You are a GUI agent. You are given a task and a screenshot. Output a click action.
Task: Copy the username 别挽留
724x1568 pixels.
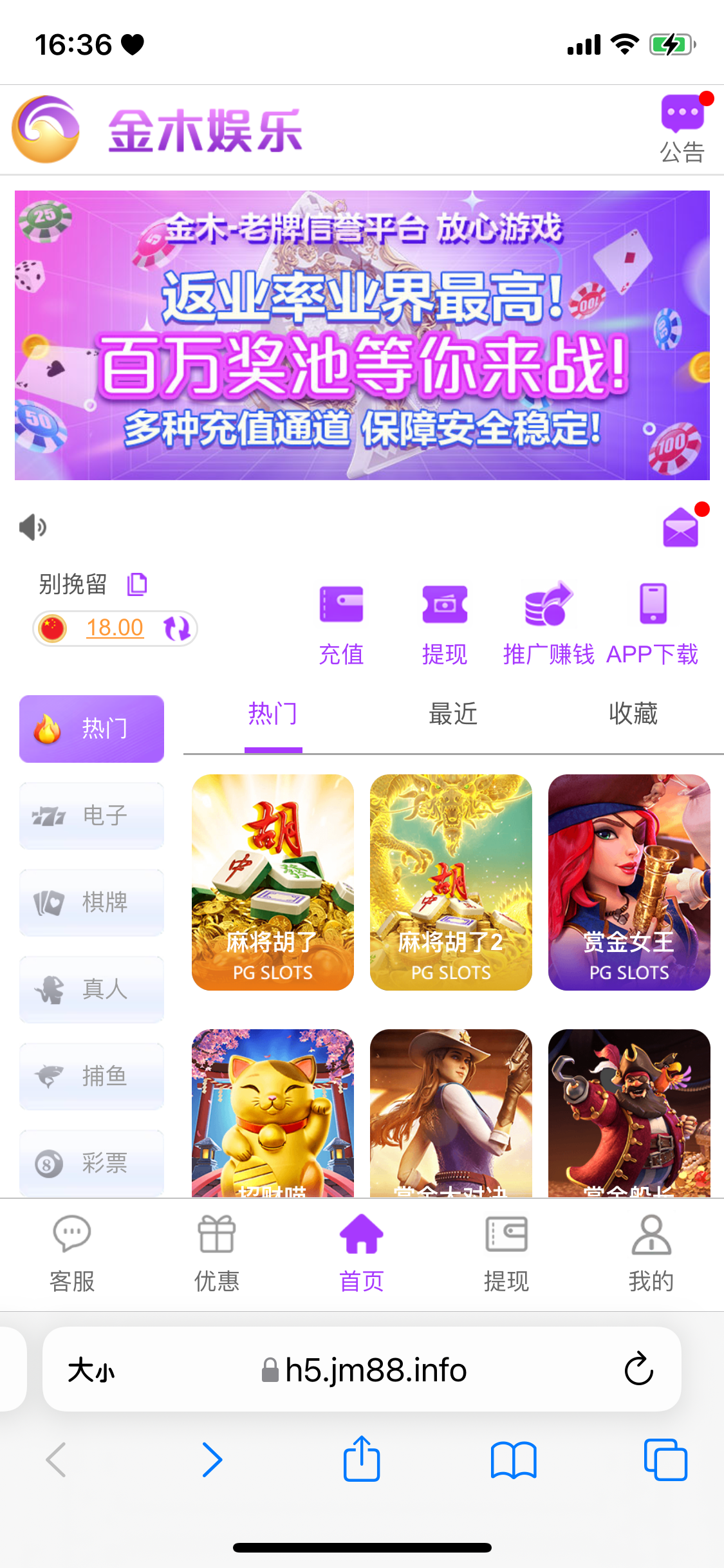[x=136, y=584]
